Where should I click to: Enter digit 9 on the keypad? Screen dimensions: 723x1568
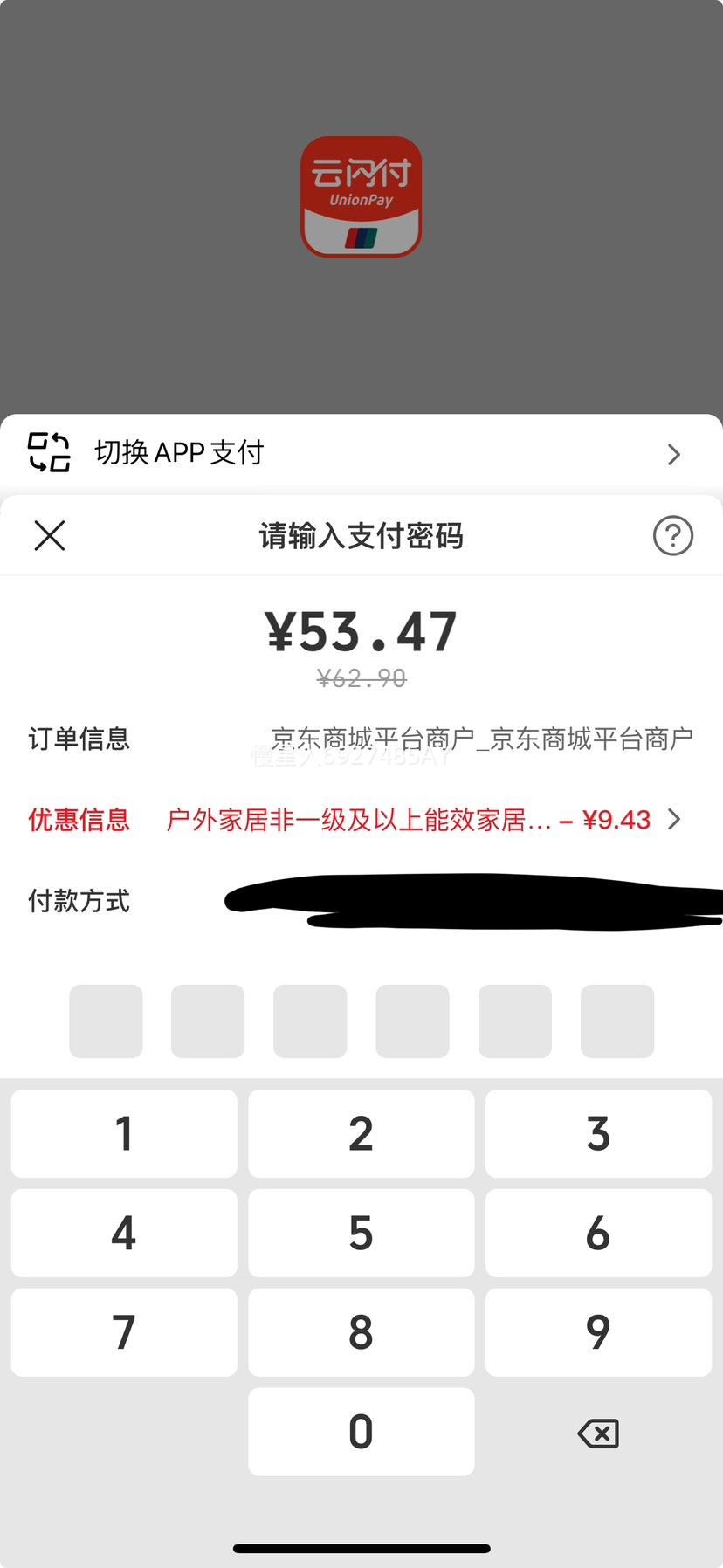tap(599, 1332)
